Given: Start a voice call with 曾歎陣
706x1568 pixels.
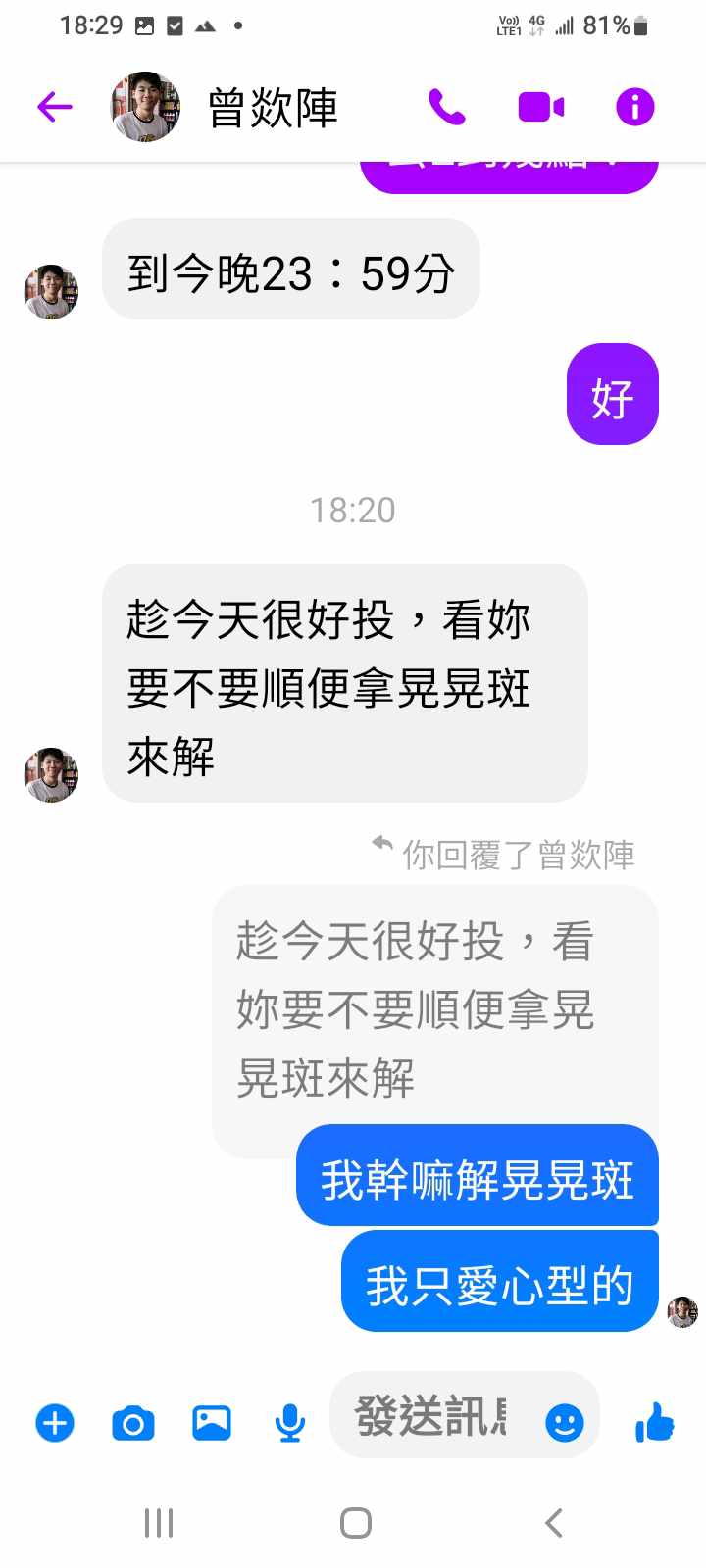Looking at the screenshot, I should [x=447, y=107].
